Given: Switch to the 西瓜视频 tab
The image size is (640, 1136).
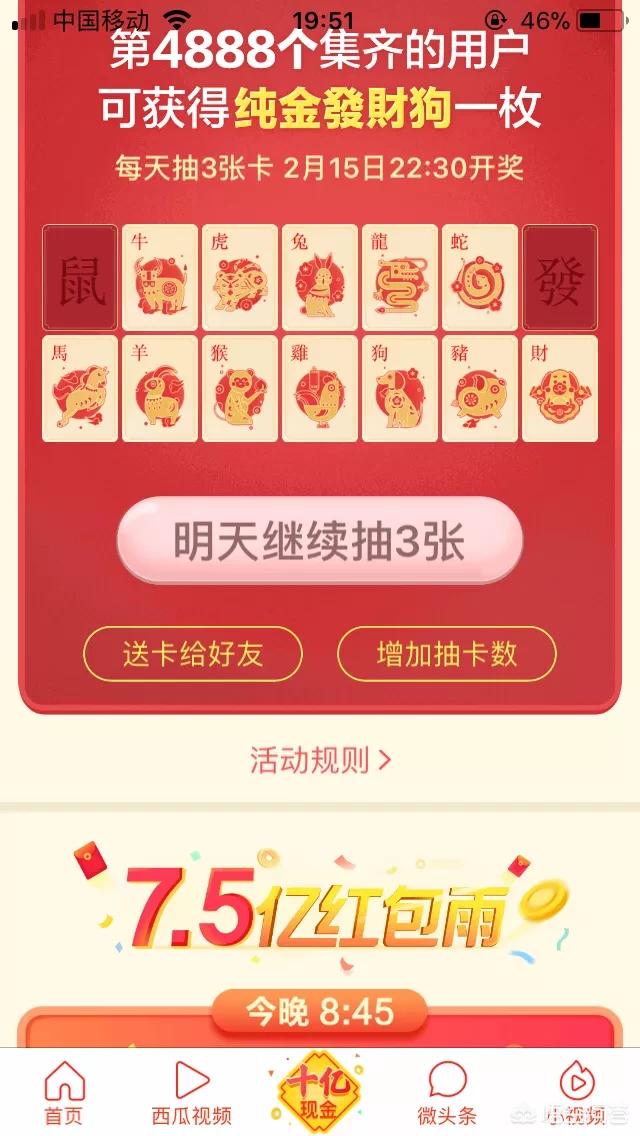Looking at the screenshot, I should click(x=190, y=1092).
